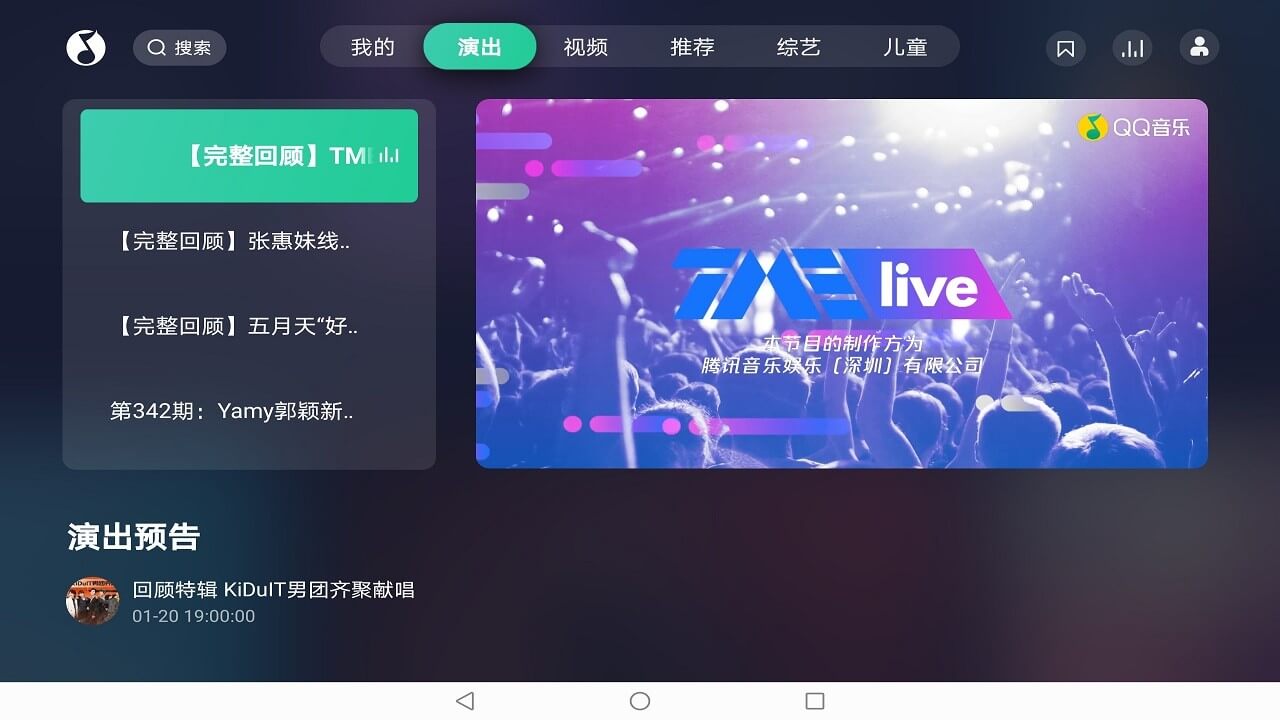Screen dimensions: 1280x720
Task: Open the user profile icon
Action: (1199, 47)
